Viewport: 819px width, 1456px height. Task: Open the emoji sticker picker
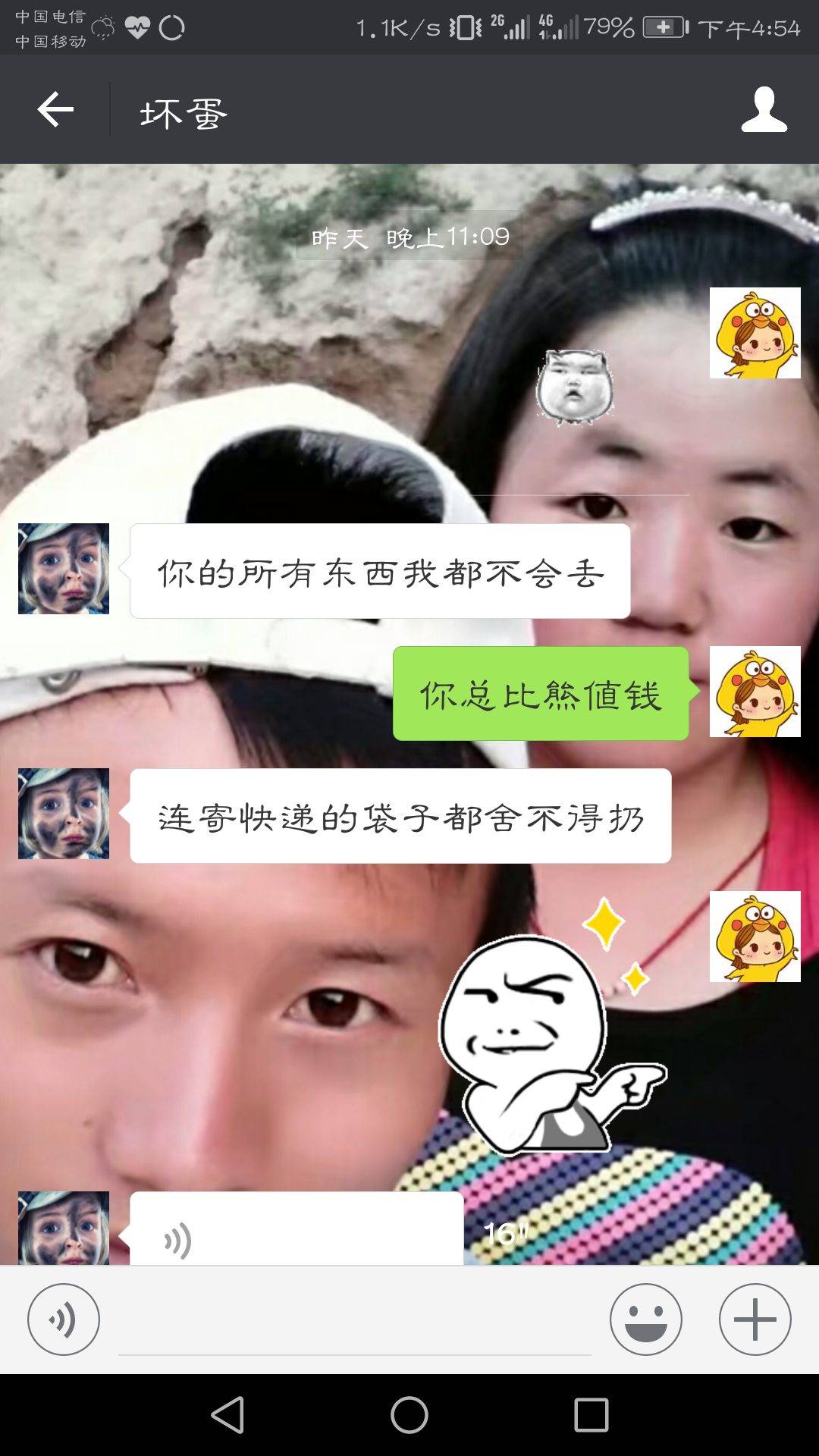[645, 1319]
